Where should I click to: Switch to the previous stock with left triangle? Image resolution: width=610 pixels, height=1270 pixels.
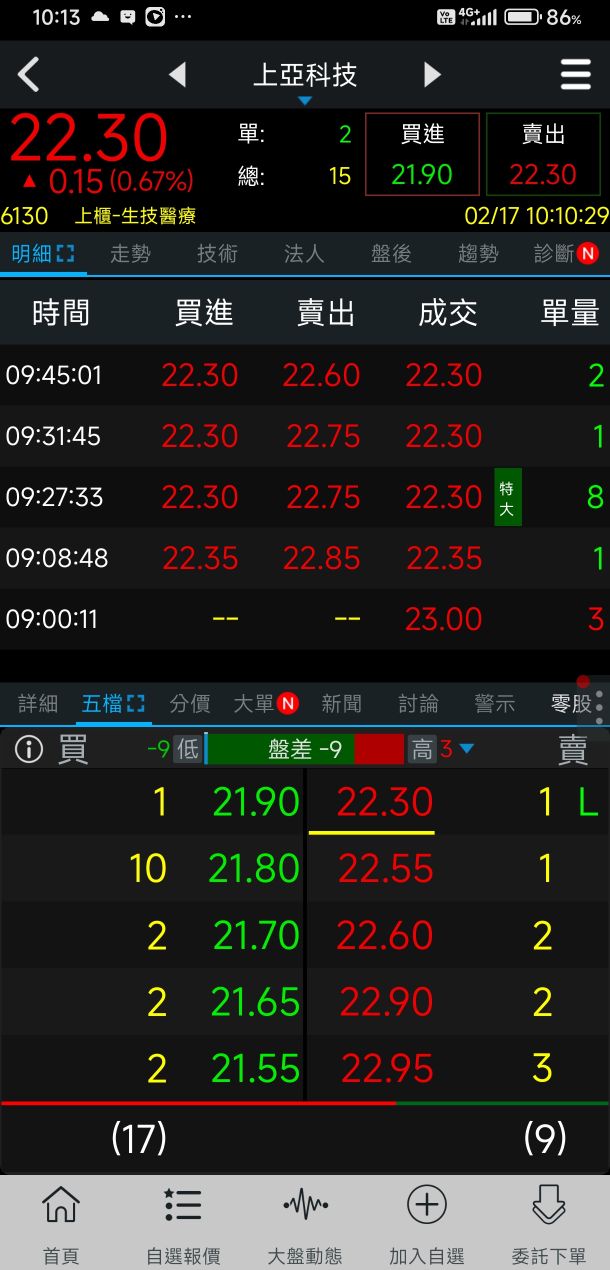tap(177, 75)
